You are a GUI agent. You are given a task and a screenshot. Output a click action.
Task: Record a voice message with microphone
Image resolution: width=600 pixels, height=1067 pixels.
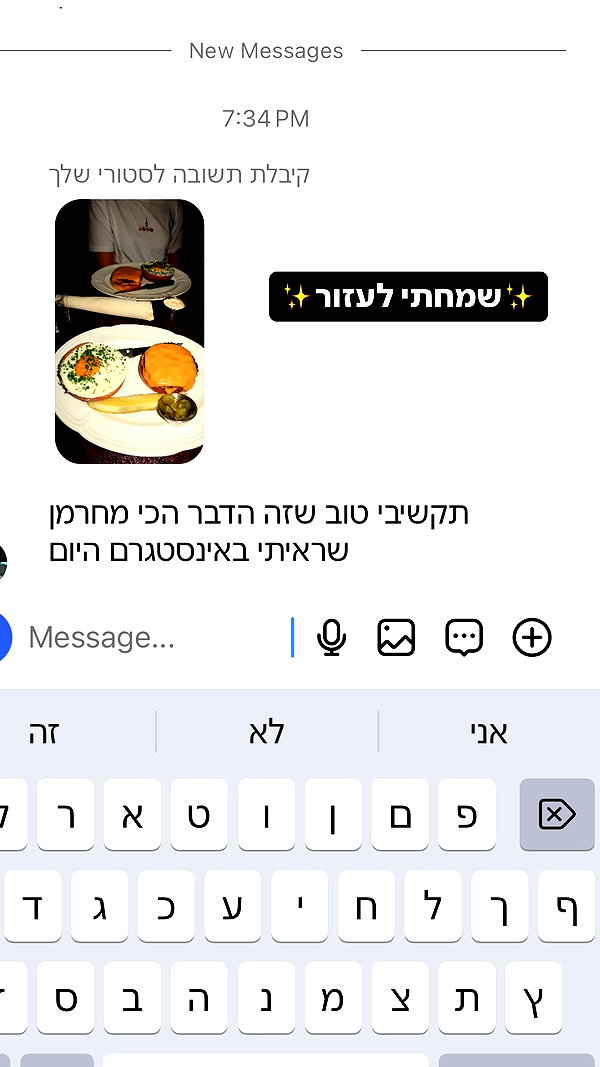pos(331,638)
